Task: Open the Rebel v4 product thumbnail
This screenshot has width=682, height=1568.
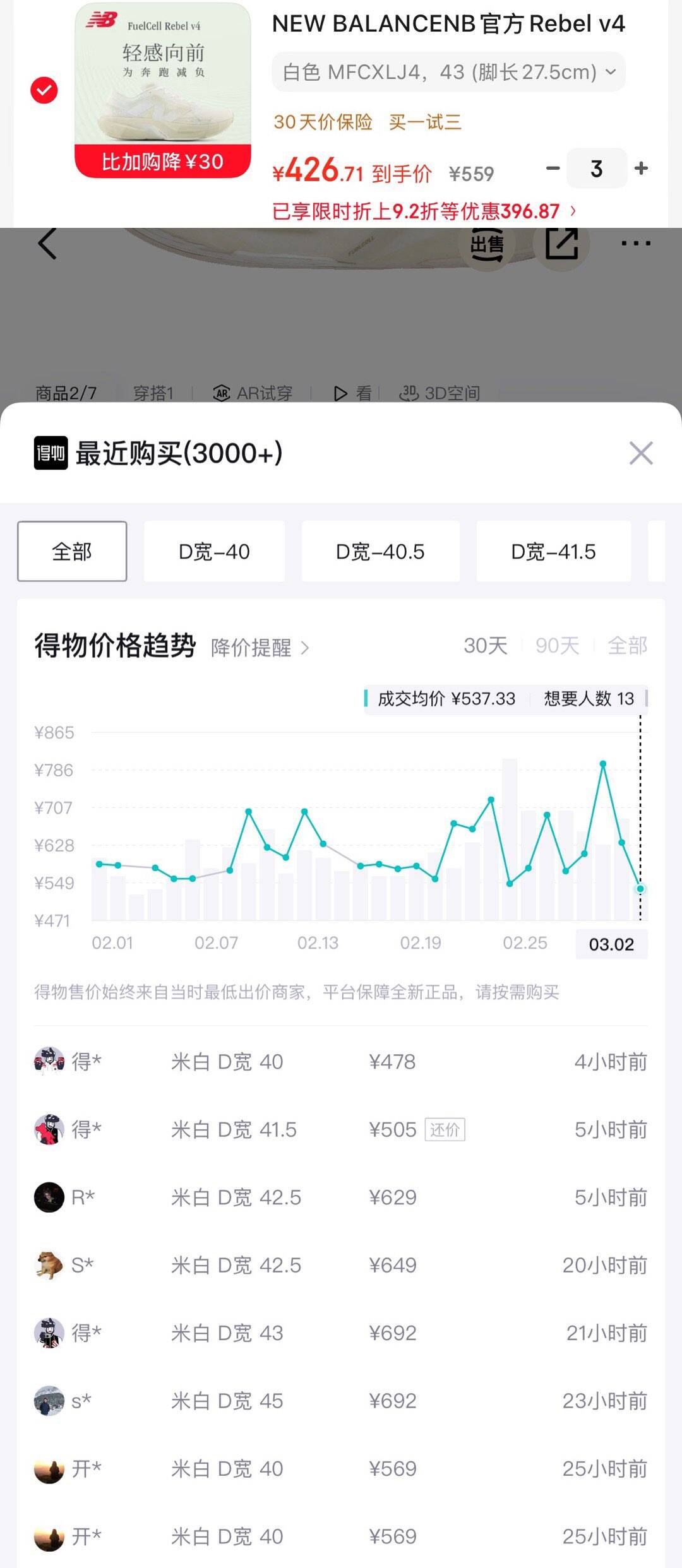Action: click(163, 90)
